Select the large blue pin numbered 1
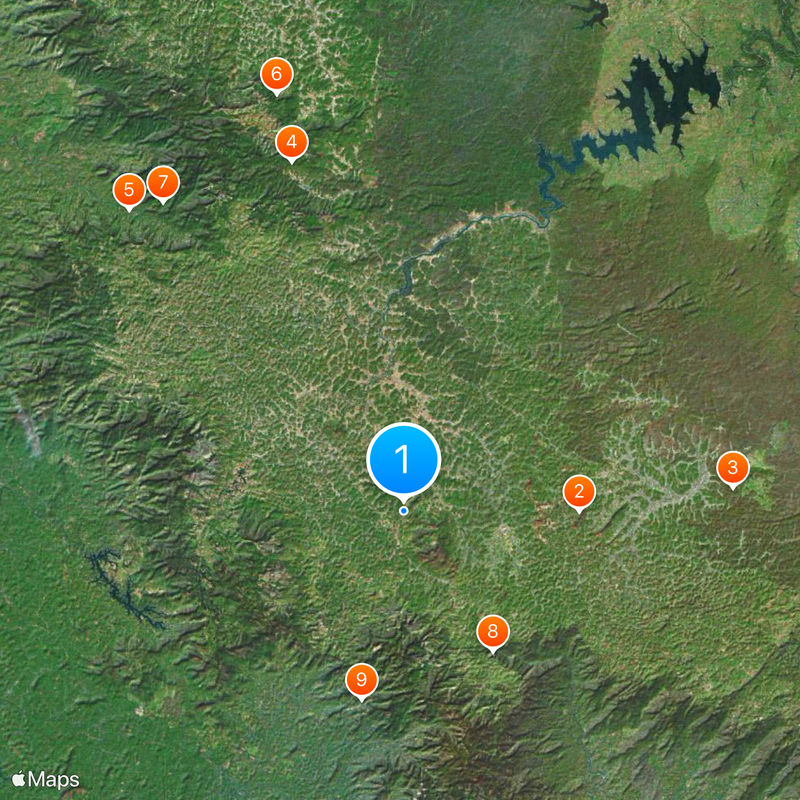 click(x=403, y=460)
